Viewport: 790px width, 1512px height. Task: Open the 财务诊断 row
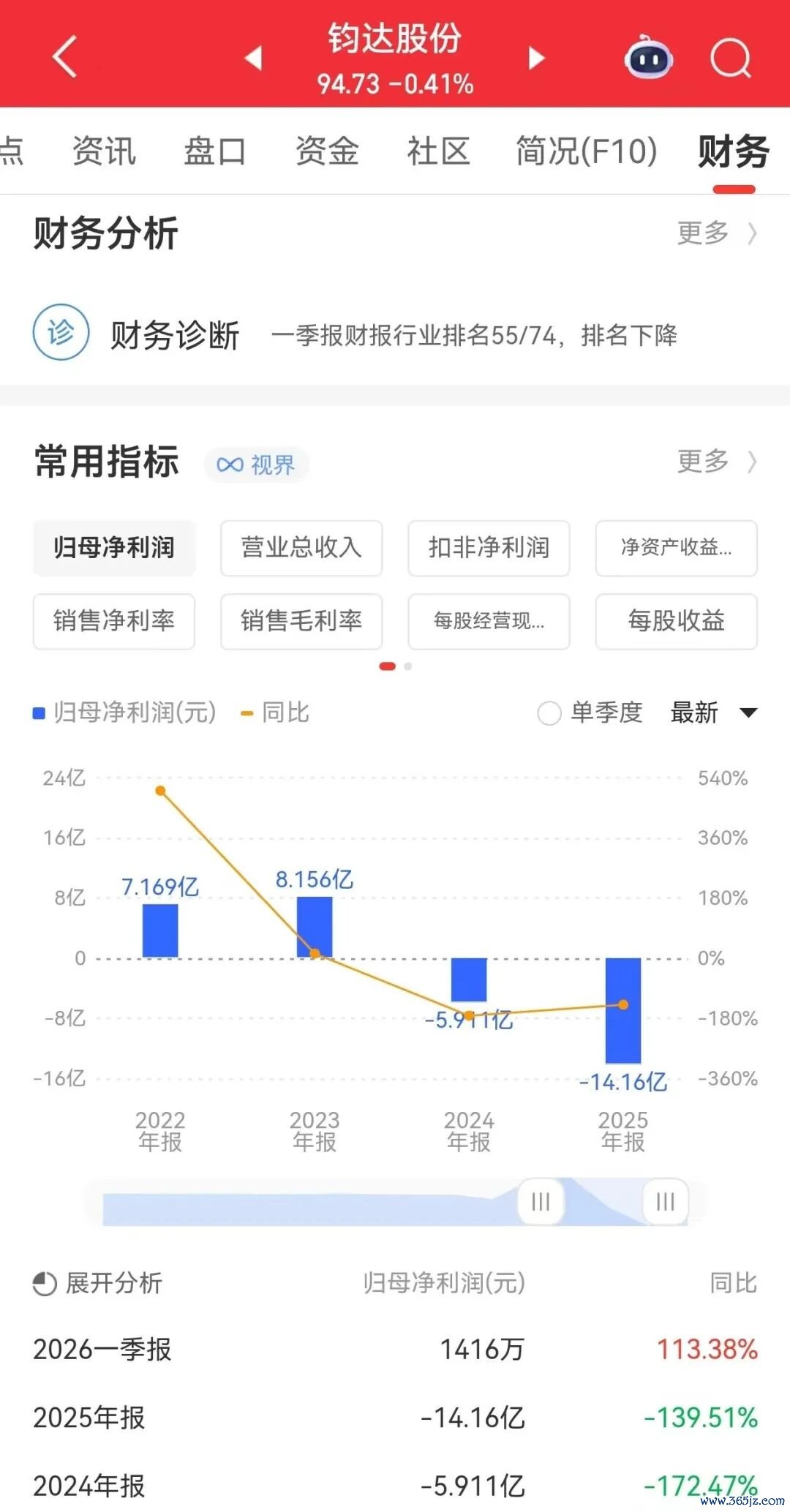point(395,333)
